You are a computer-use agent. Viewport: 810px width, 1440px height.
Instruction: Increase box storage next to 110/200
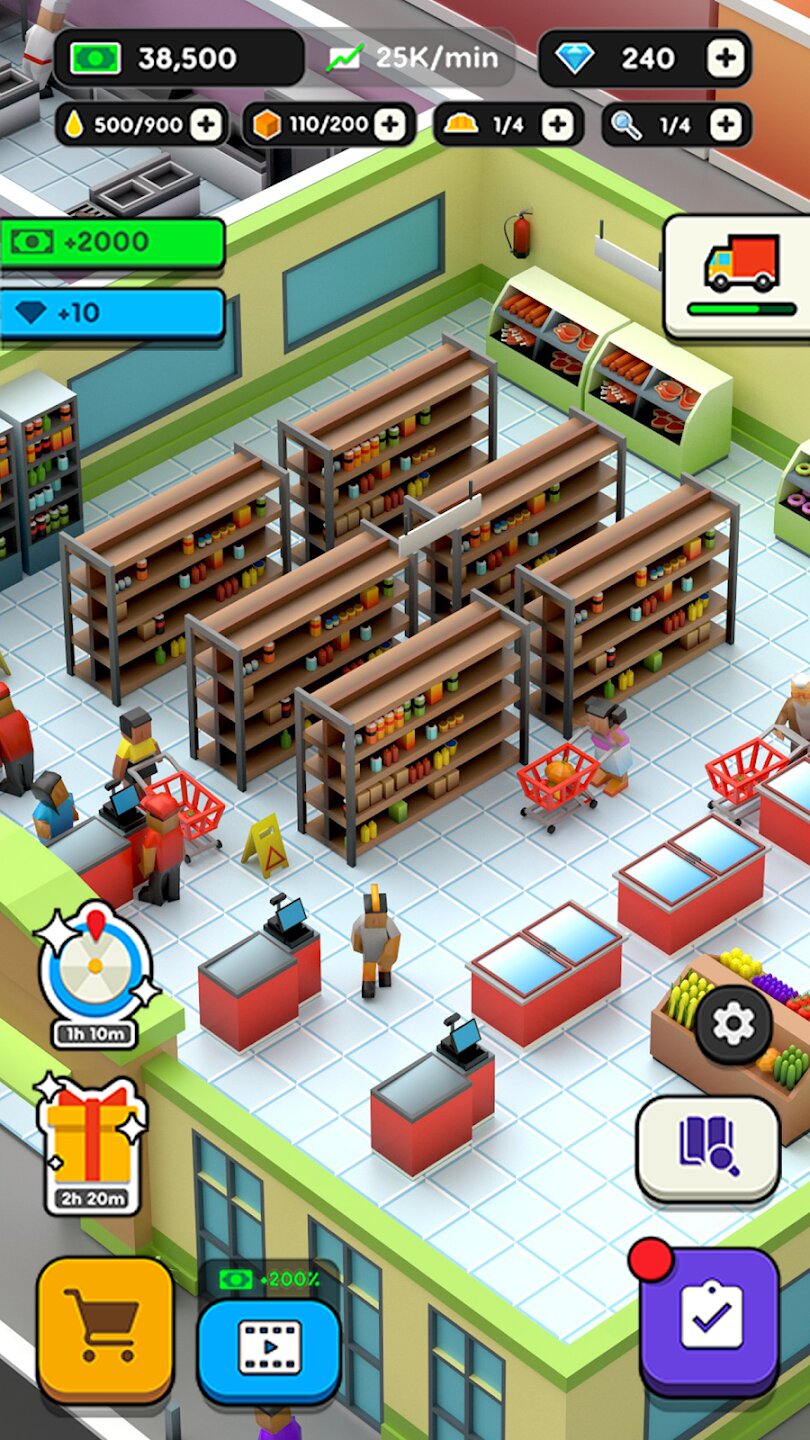(390, 125)
